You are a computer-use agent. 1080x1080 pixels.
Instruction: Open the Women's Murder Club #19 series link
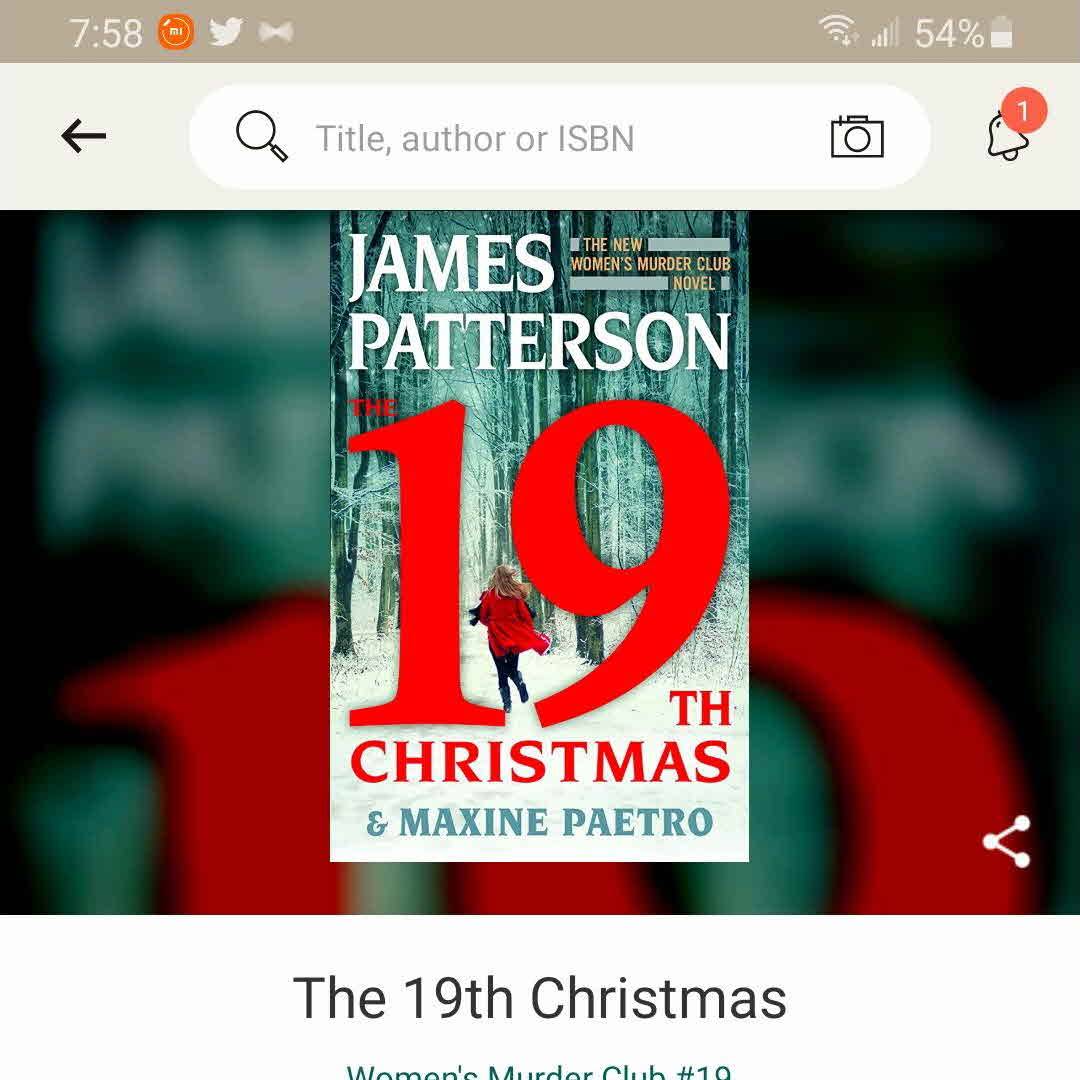[x=539, y=1071]
